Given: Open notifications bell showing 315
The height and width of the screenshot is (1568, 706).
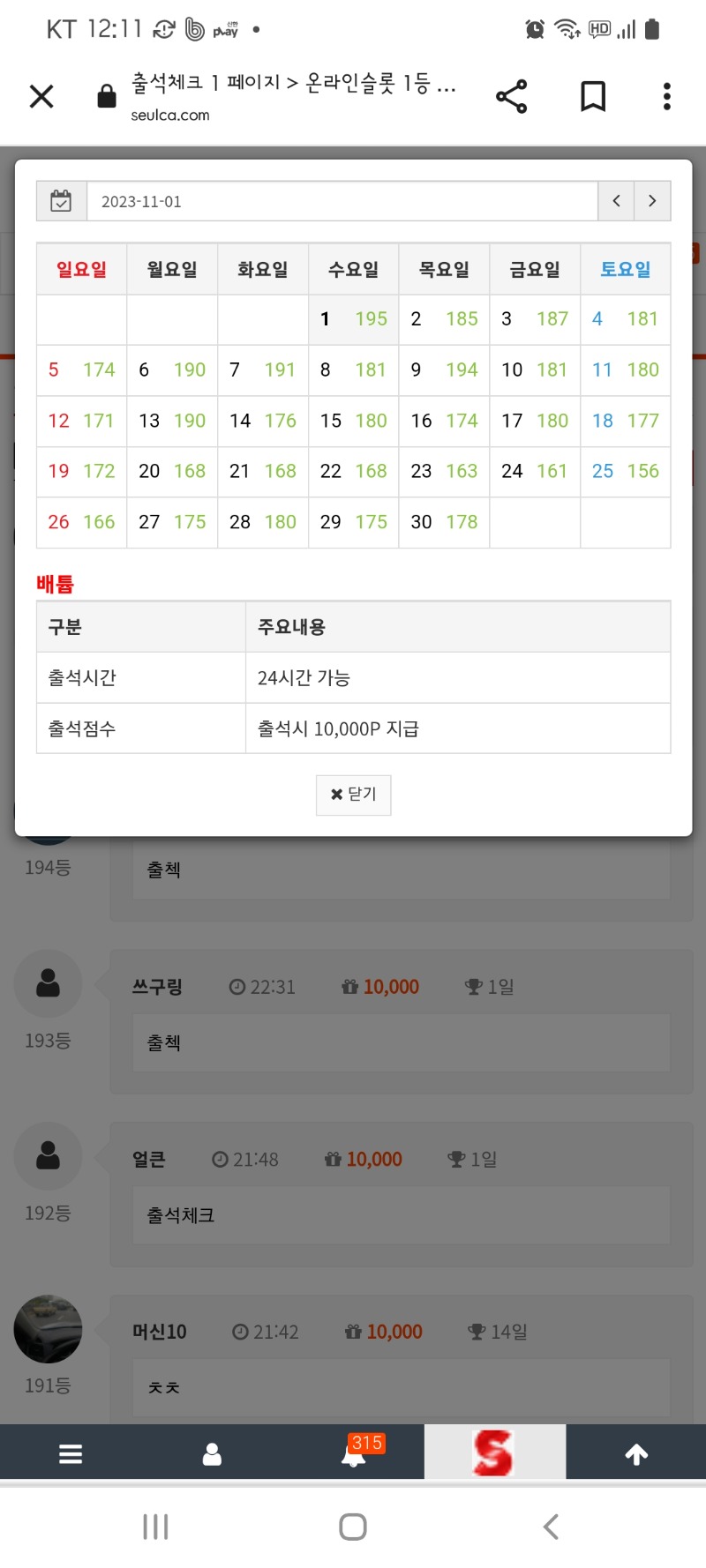Looking at the screenshot, I should [x=355, y=1452].
